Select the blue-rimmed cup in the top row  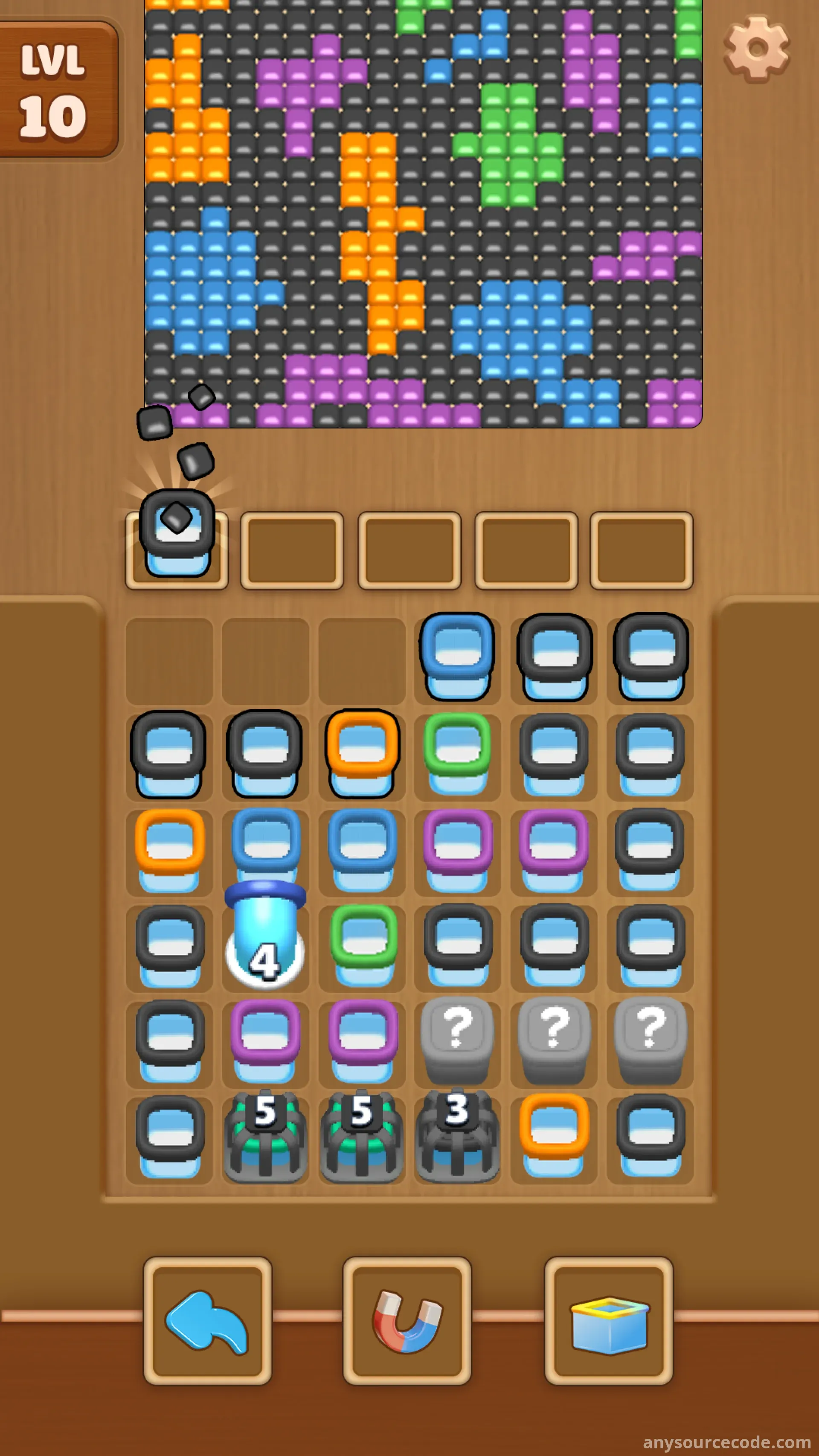tap(457, 656)
